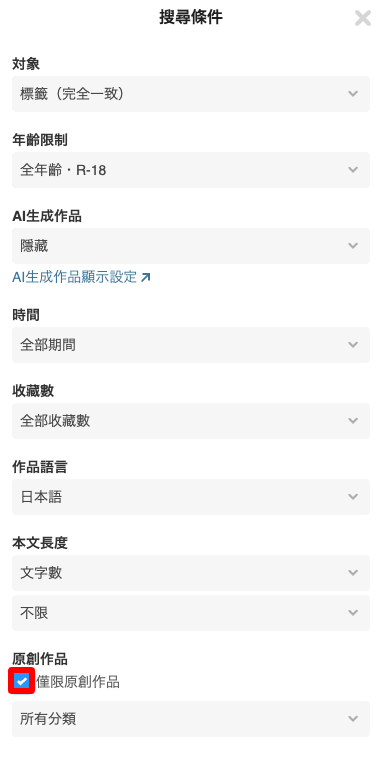The width and height of the screenshot is (380, 763).
Task: Expand the 年齡限制 dropdown
Action: click(x=191, y=170)
